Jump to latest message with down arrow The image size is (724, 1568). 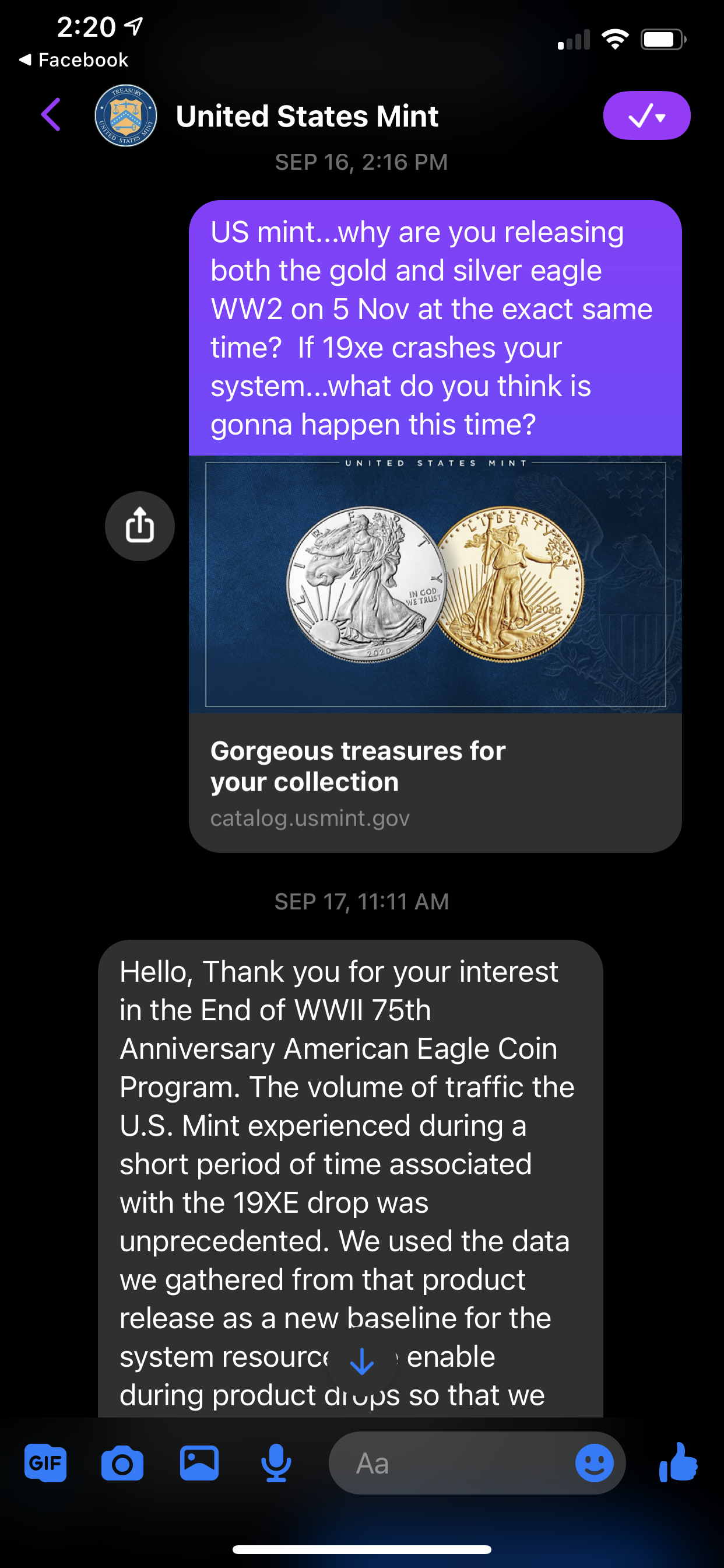362,1361
